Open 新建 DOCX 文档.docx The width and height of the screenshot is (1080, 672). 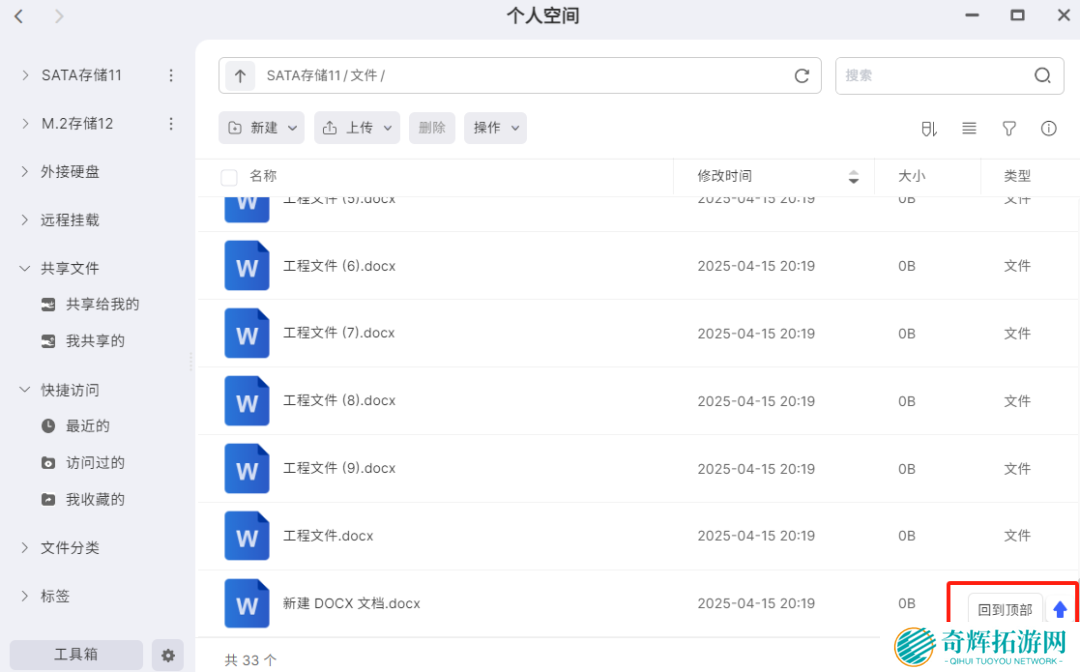coord(351,603)
